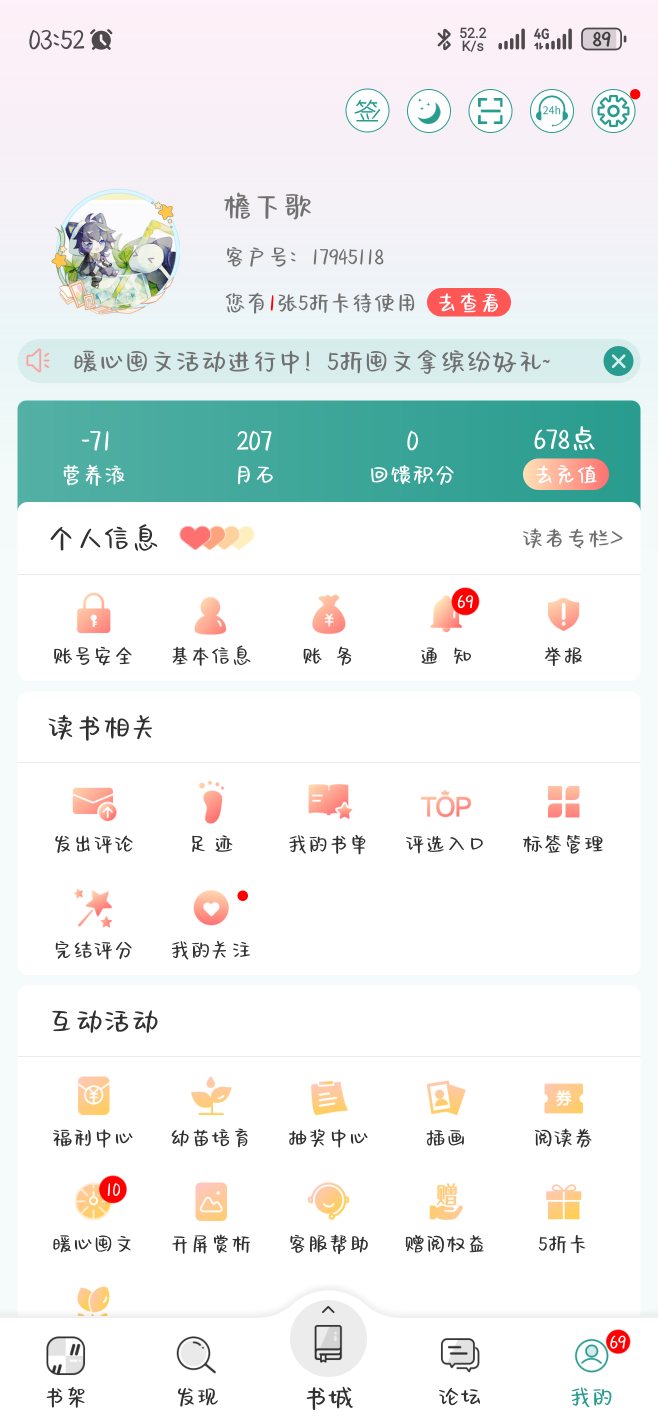
Task: Tap 去查看 to view discount card
Action: click(x=468, y=303)
